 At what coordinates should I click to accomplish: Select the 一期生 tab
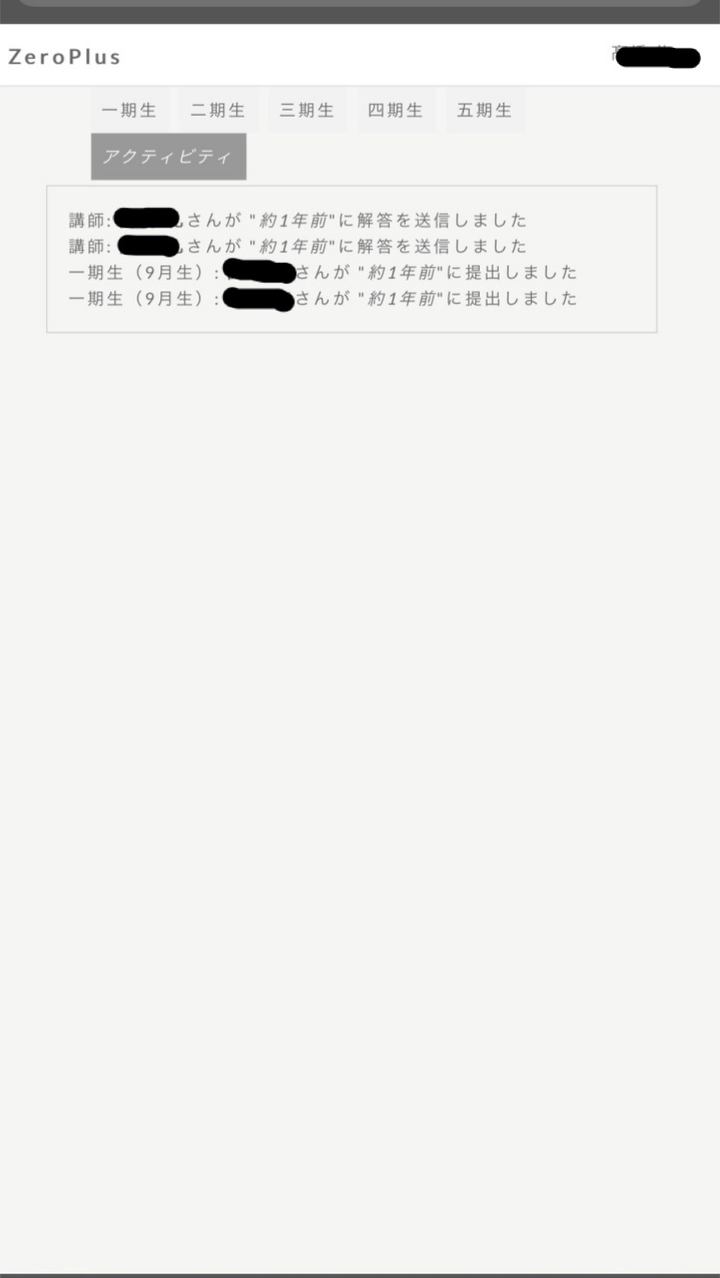130,110
